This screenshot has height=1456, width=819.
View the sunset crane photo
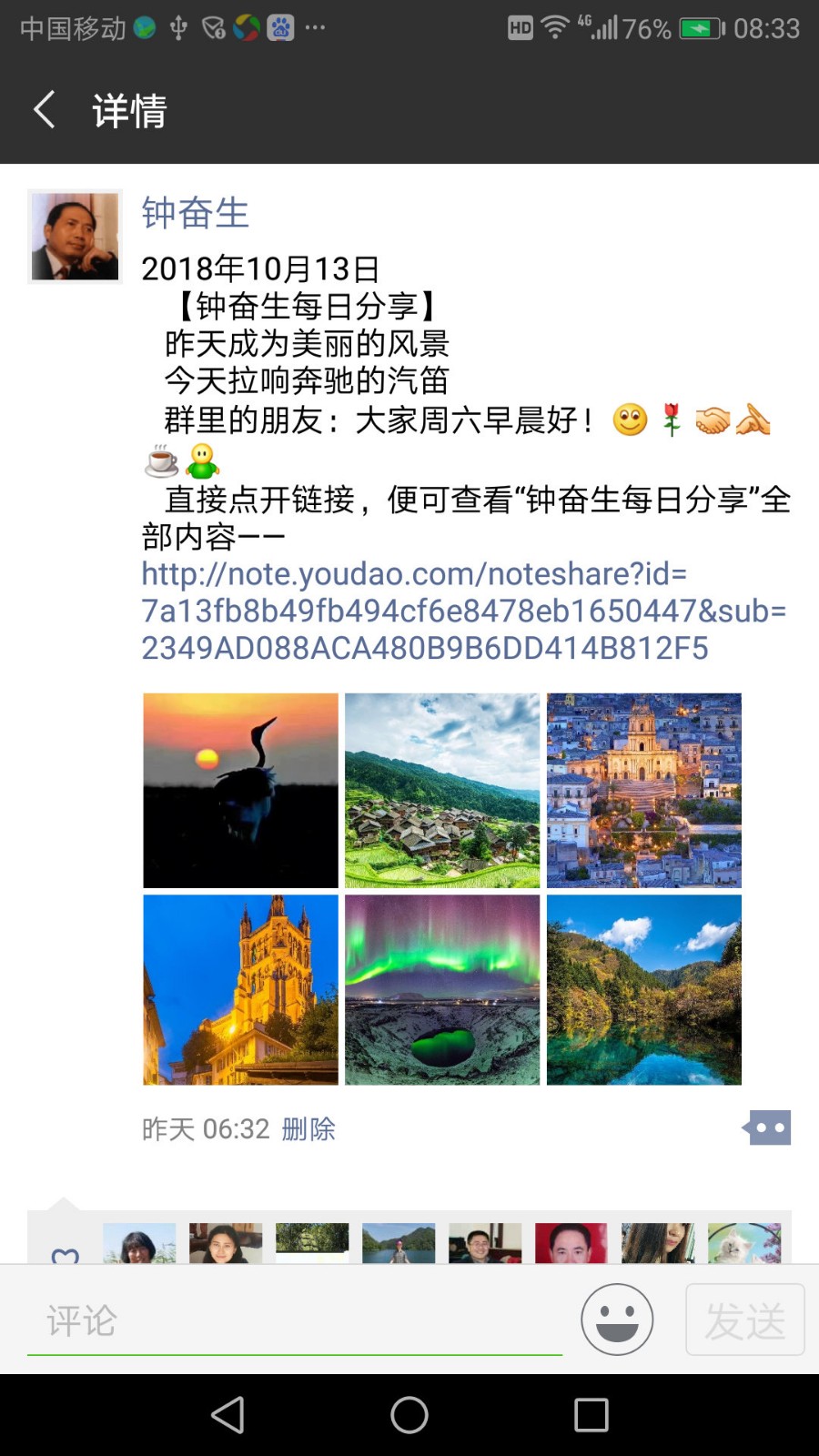240,790
